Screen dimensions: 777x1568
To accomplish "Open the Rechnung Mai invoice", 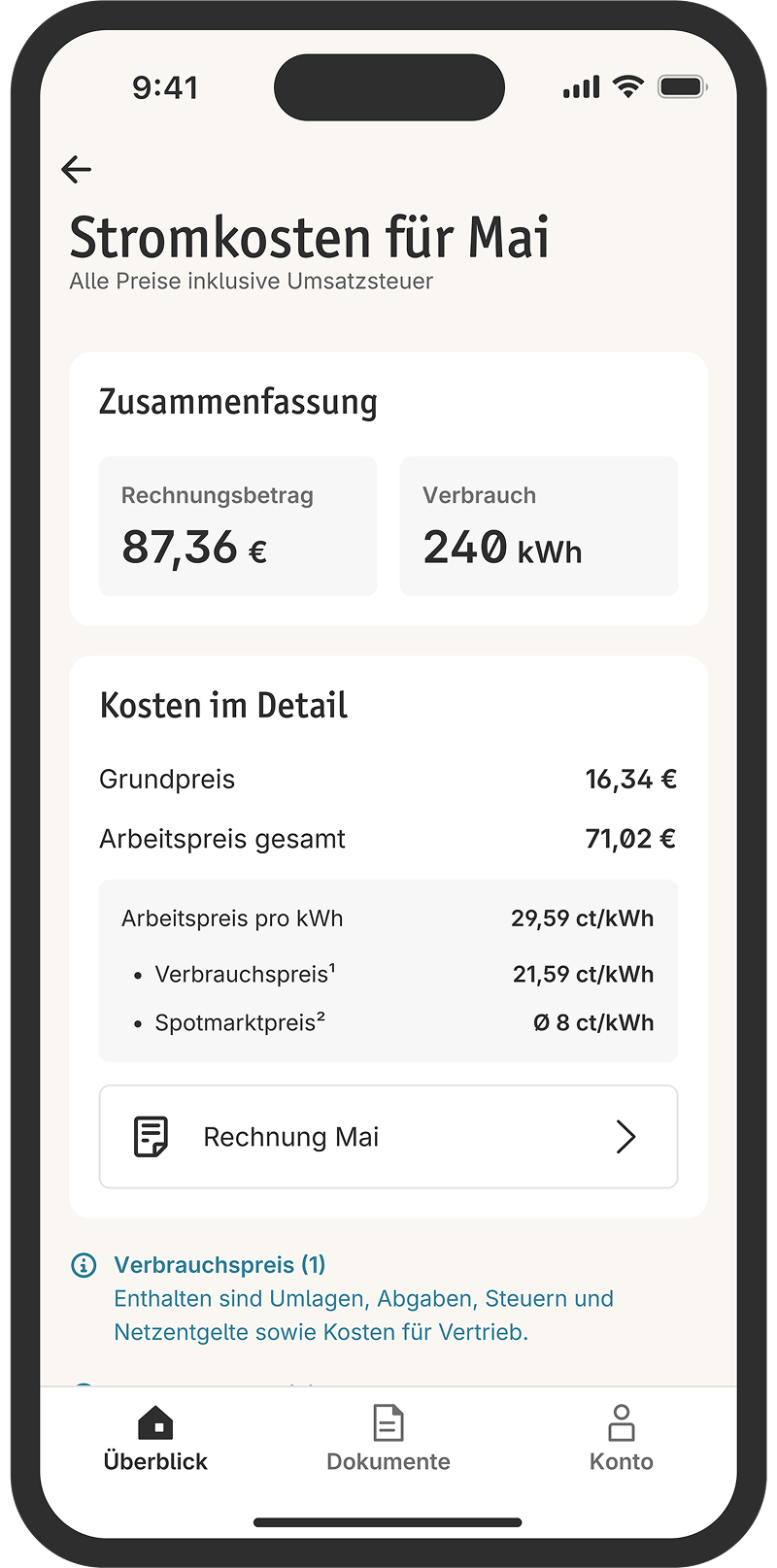I will (388, 1136).
